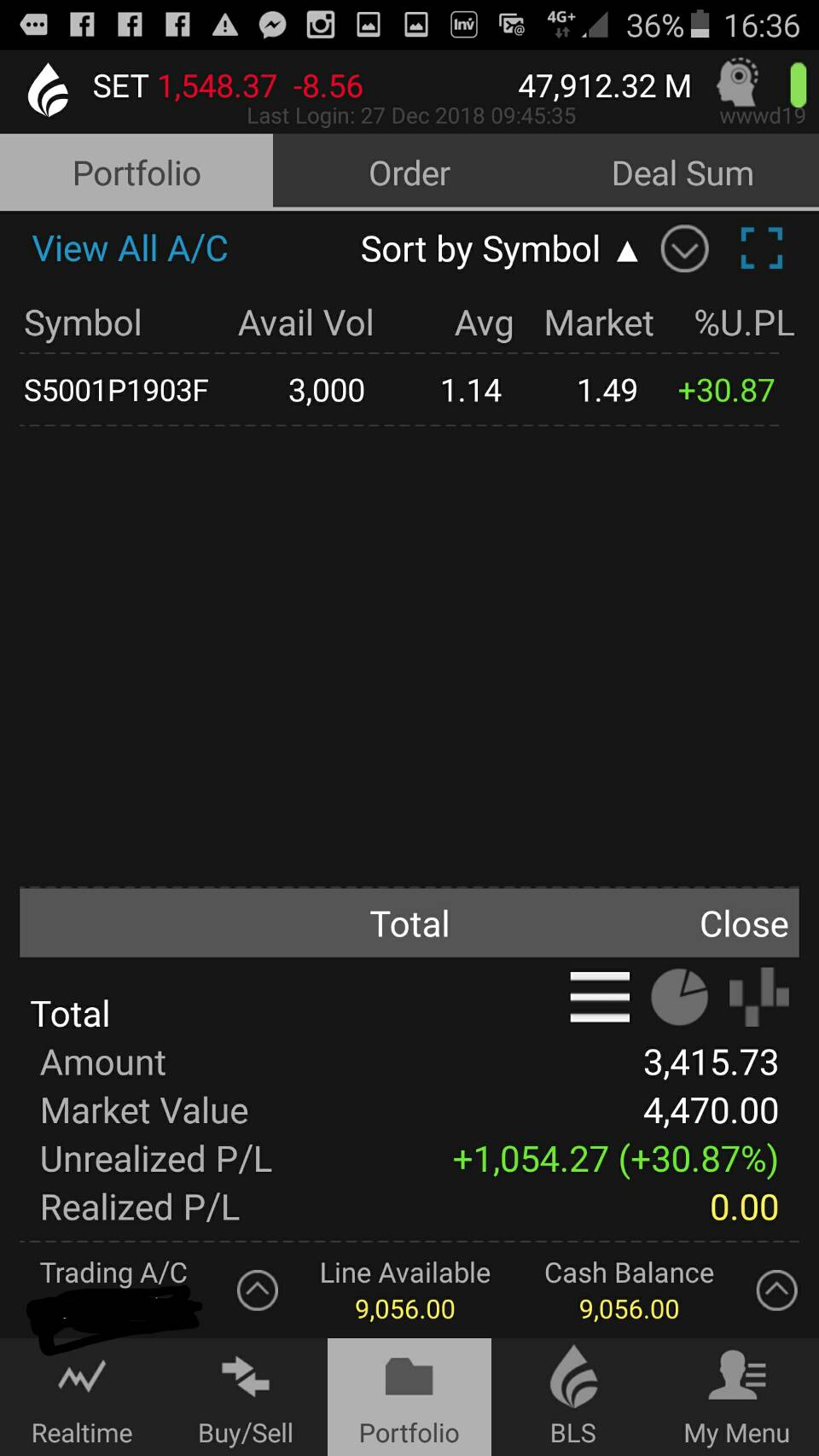Screen dimensions: 819x1456
Task: Show totals as list view
Action: point(600,997)
